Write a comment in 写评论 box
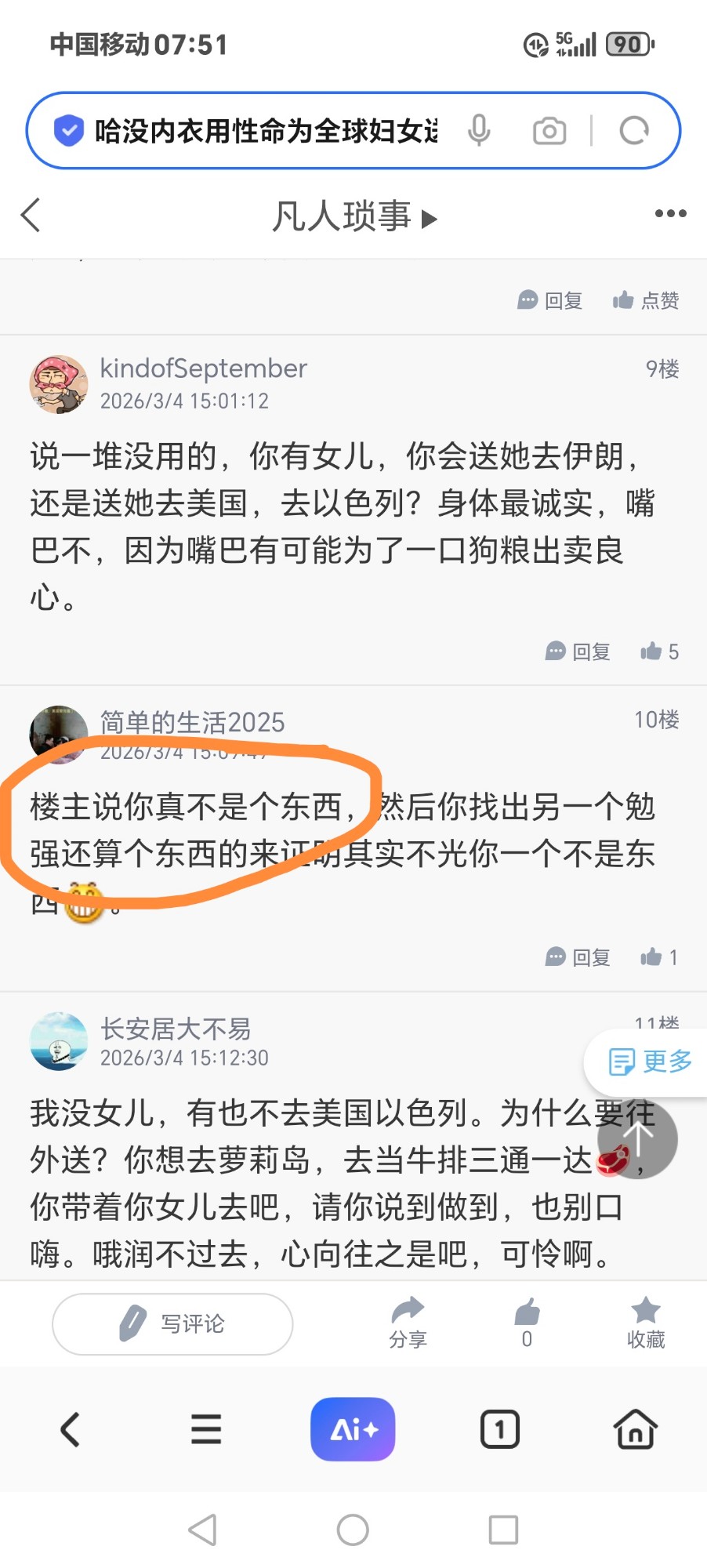The image size is (707, 1568). (172, 1324)
